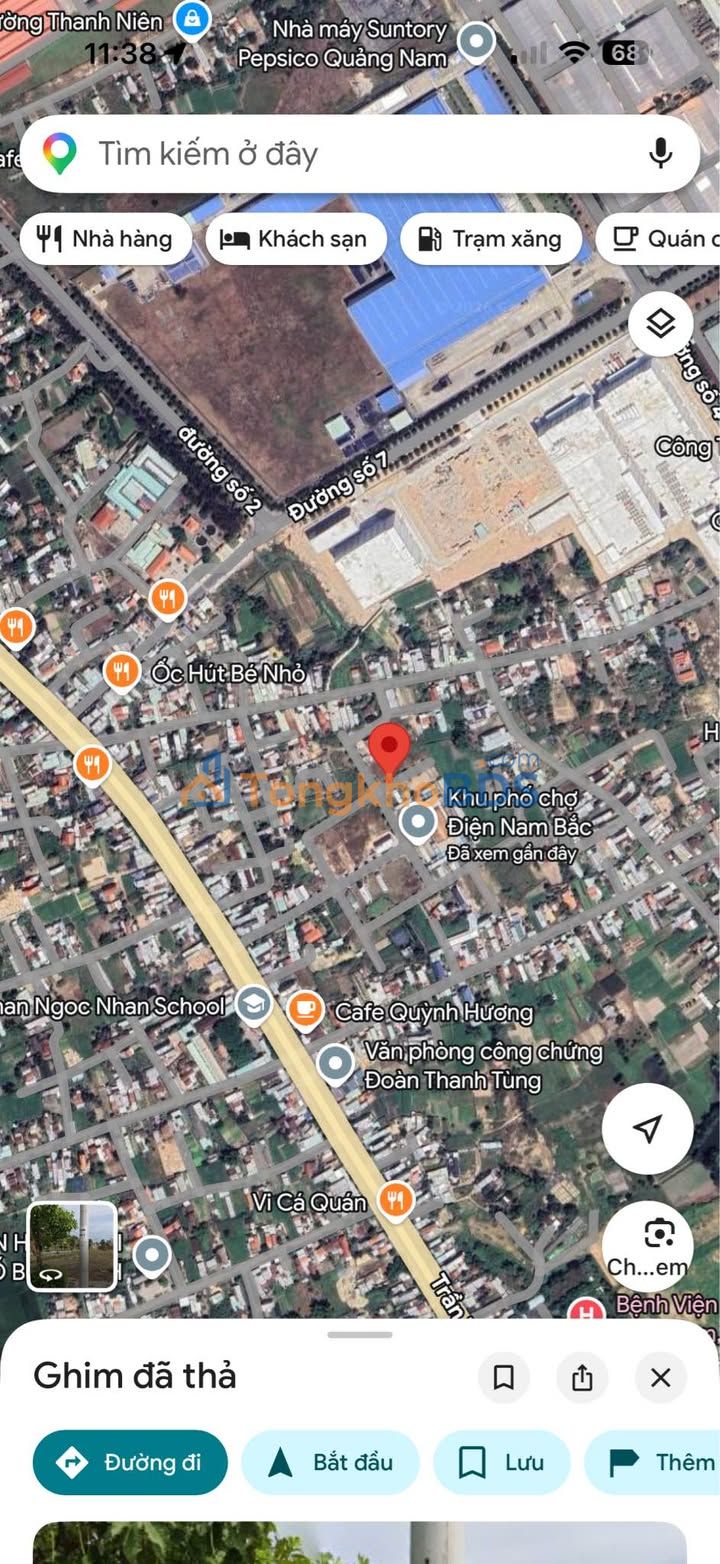This screenshot has width=720, height=1564.
Task: Open the Cafe Quỳnh Hương marker
Action: click(305, 1010)
